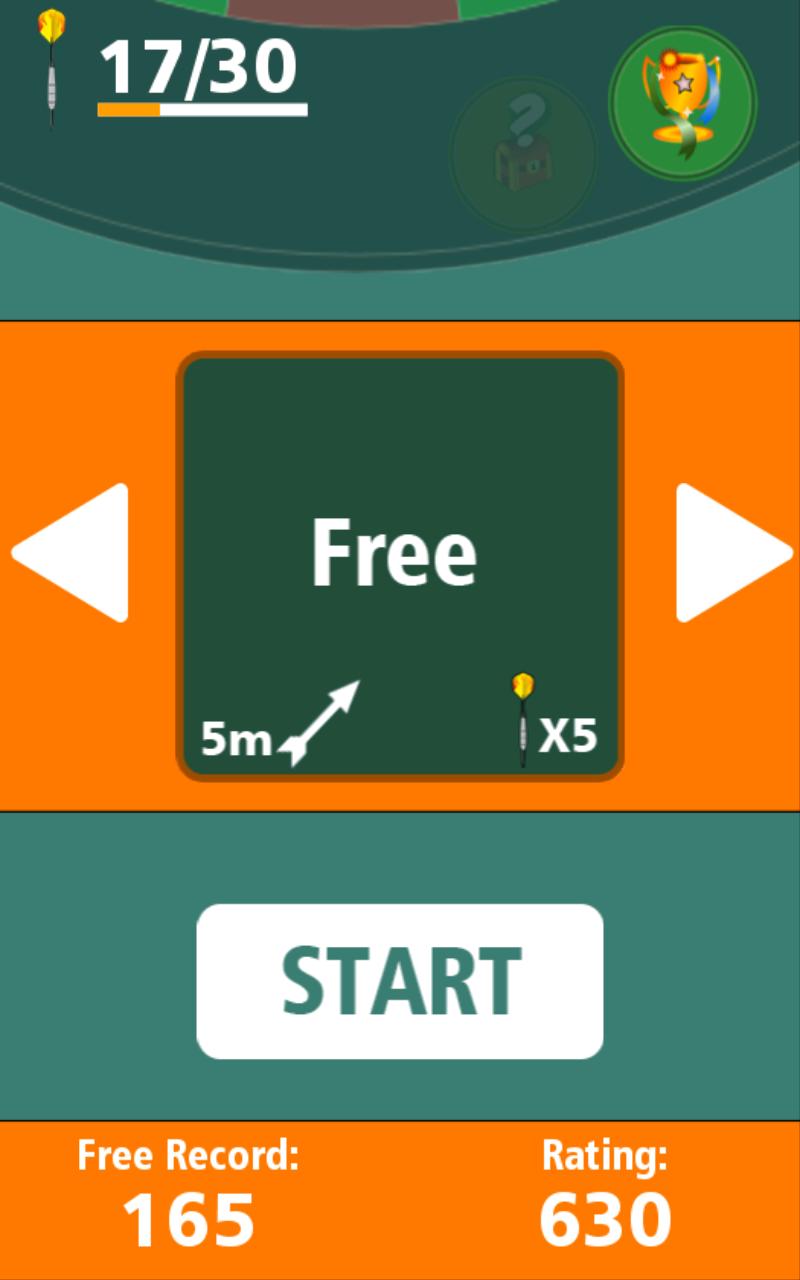Switch to the next game mode
The width and height of the screenshot is (800, 1280).
(x=731, y=552)
